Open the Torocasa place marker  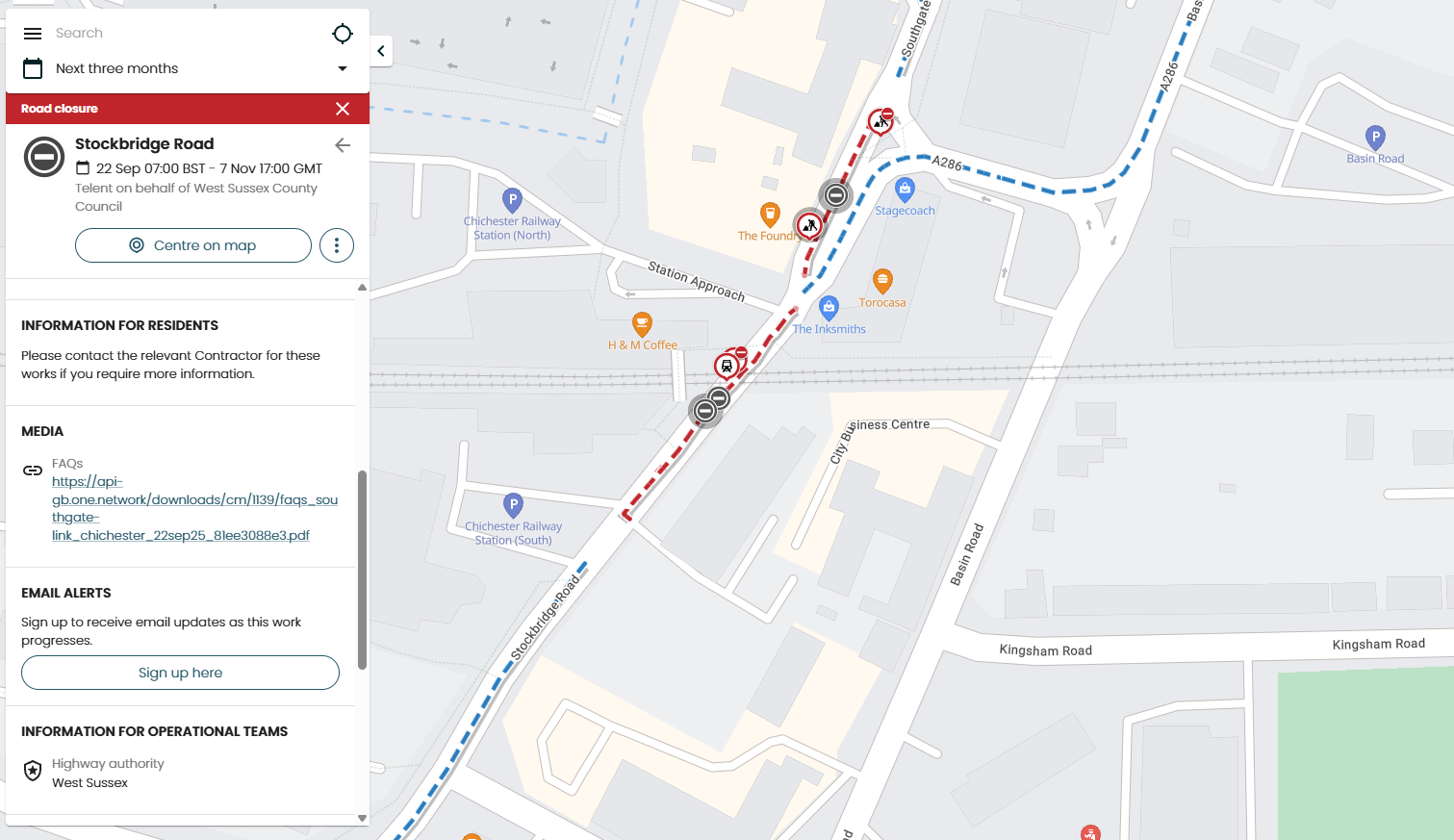(x=882, y=280)
